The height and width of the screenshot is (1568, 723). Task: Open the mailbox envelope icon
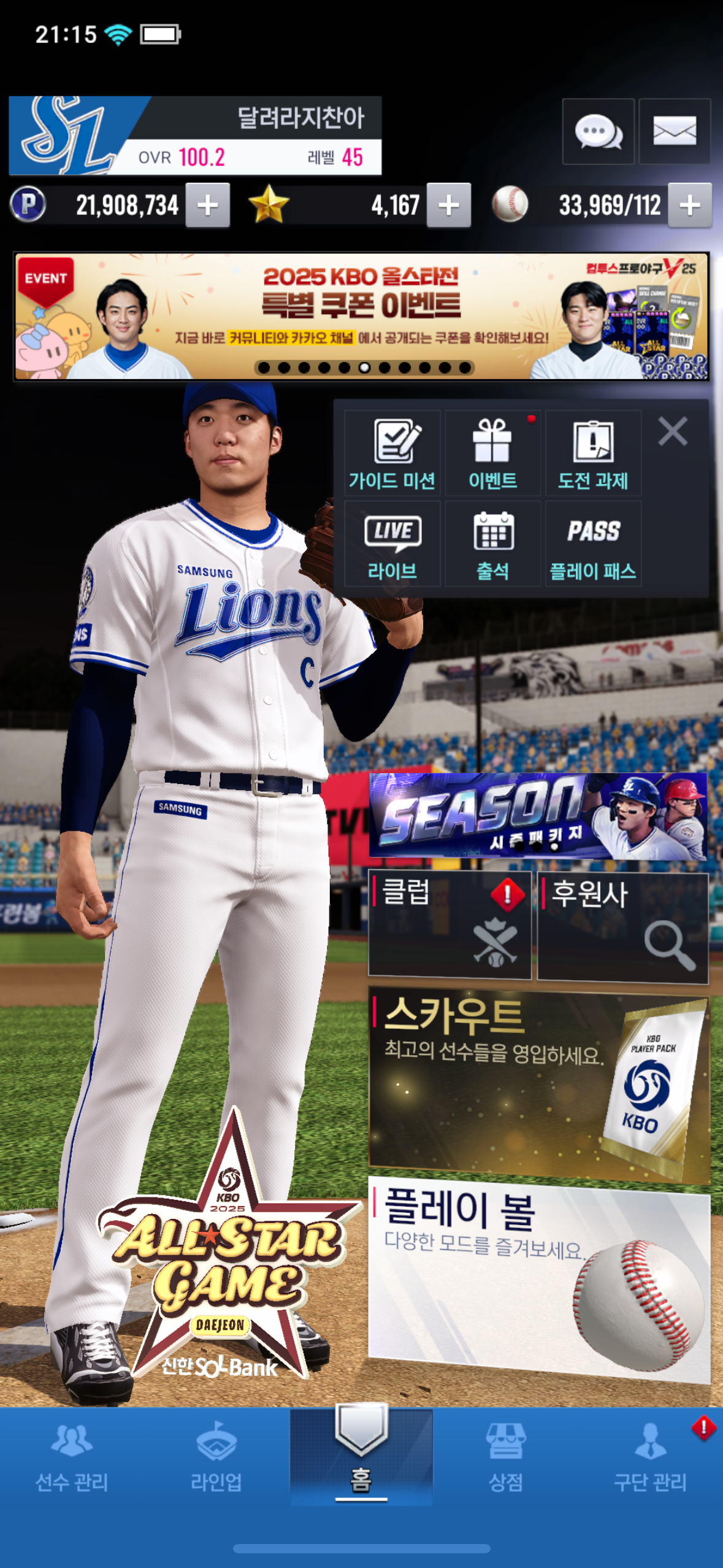tap(674, 131)
